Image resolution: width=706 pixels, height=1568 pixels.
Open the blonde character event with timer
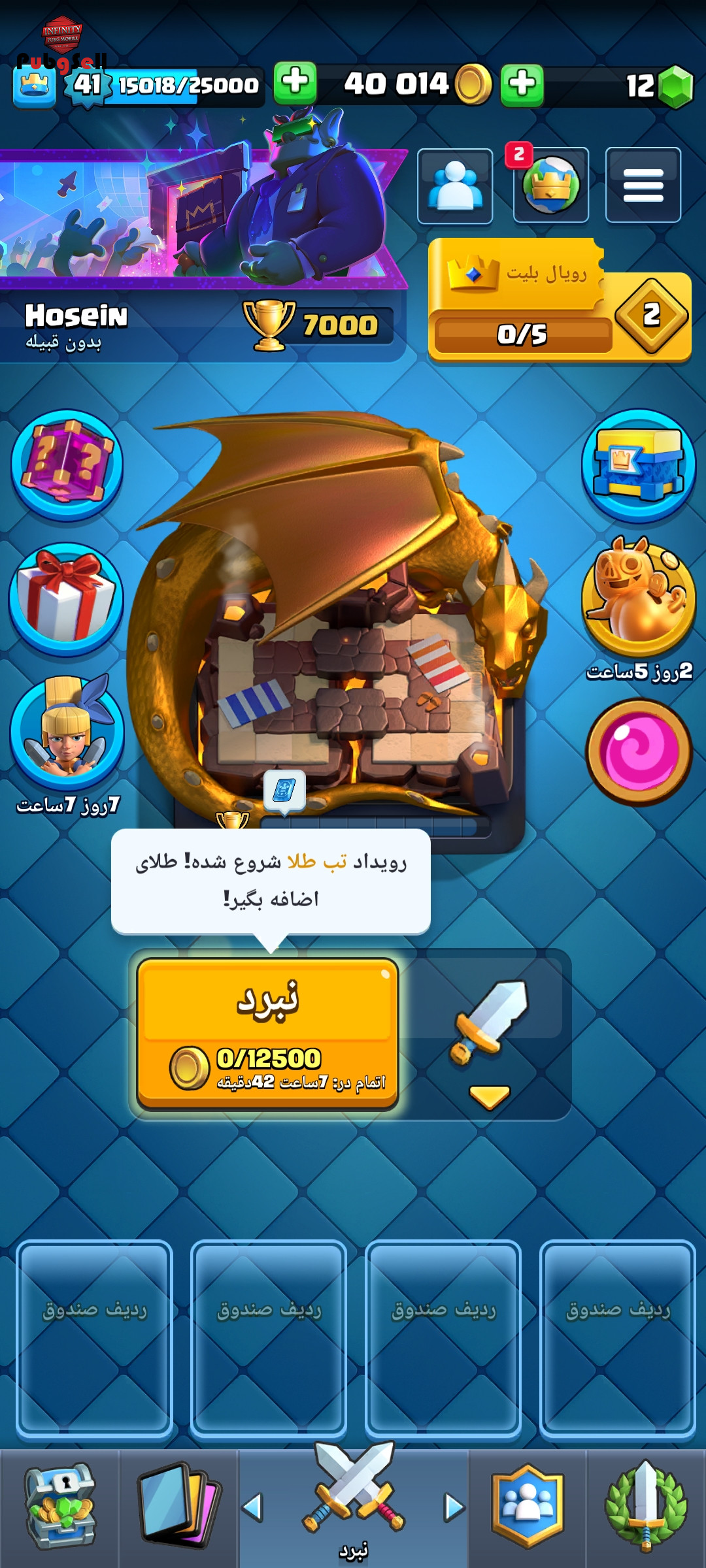[x=67, y=732]
